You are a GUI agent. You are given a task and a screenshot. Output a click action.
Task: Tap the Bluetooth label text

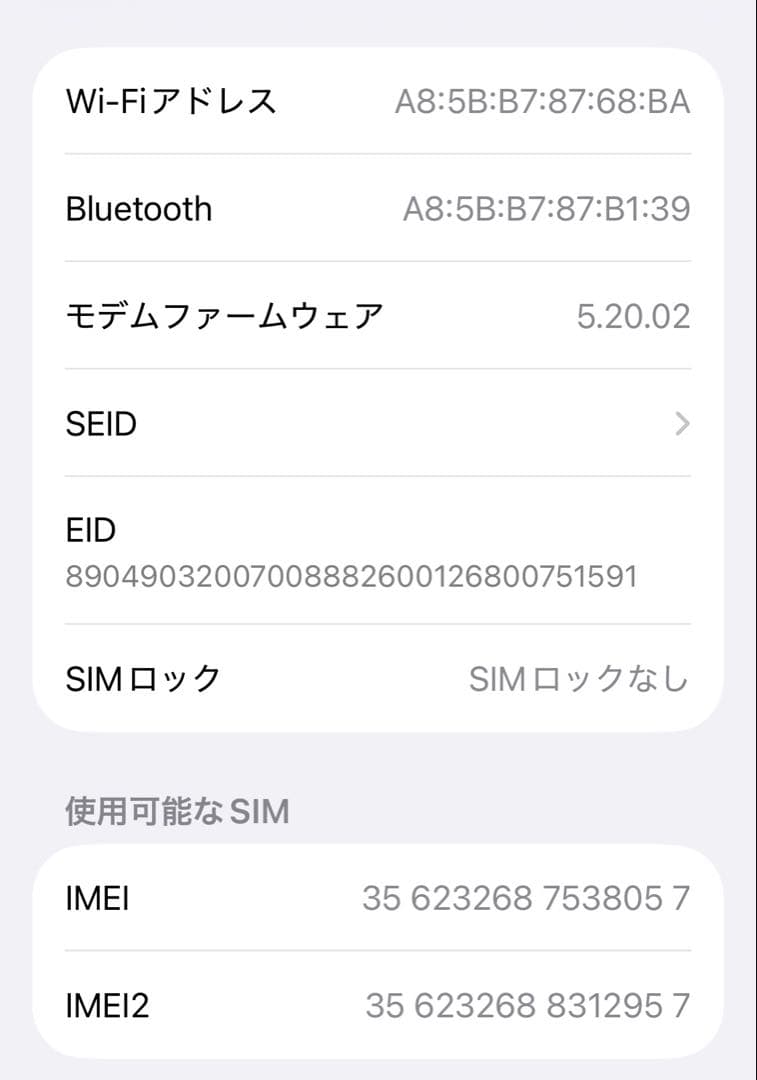pos(138,209)
